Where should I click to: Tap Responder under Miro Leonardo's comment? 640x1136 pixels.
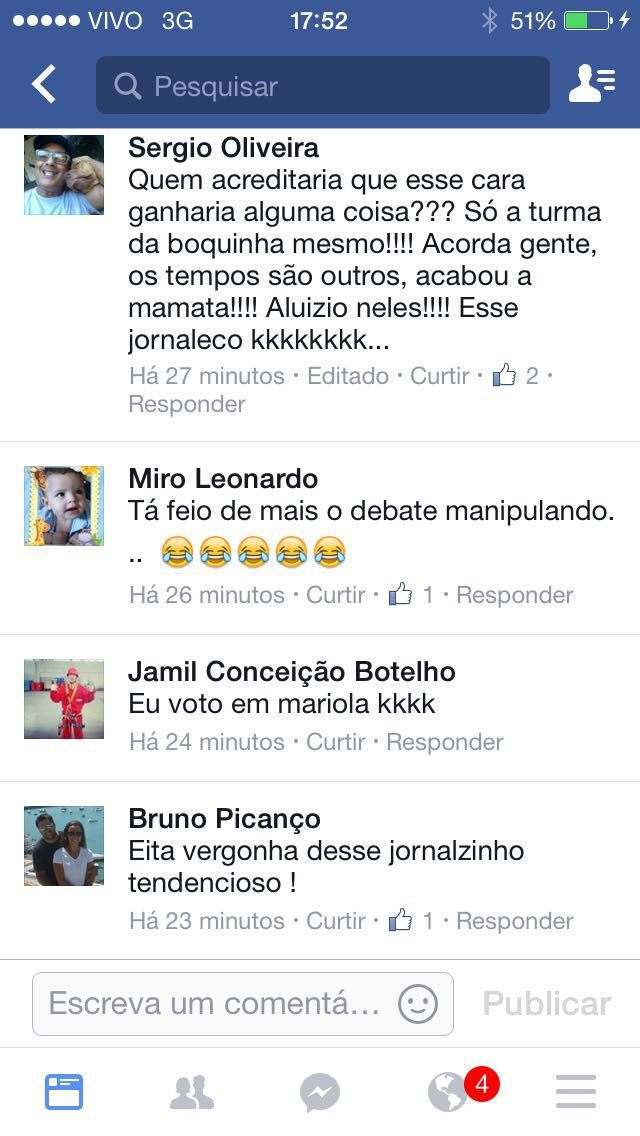coord(515,595)
